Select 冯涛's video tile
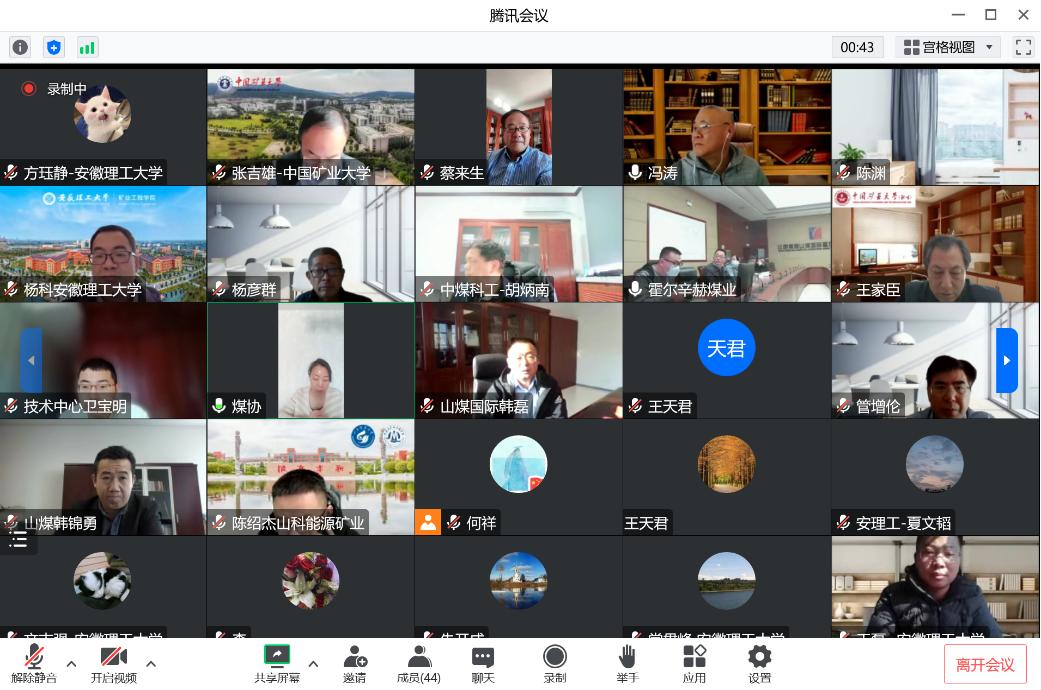1041x690 pixels. (727, 125)
